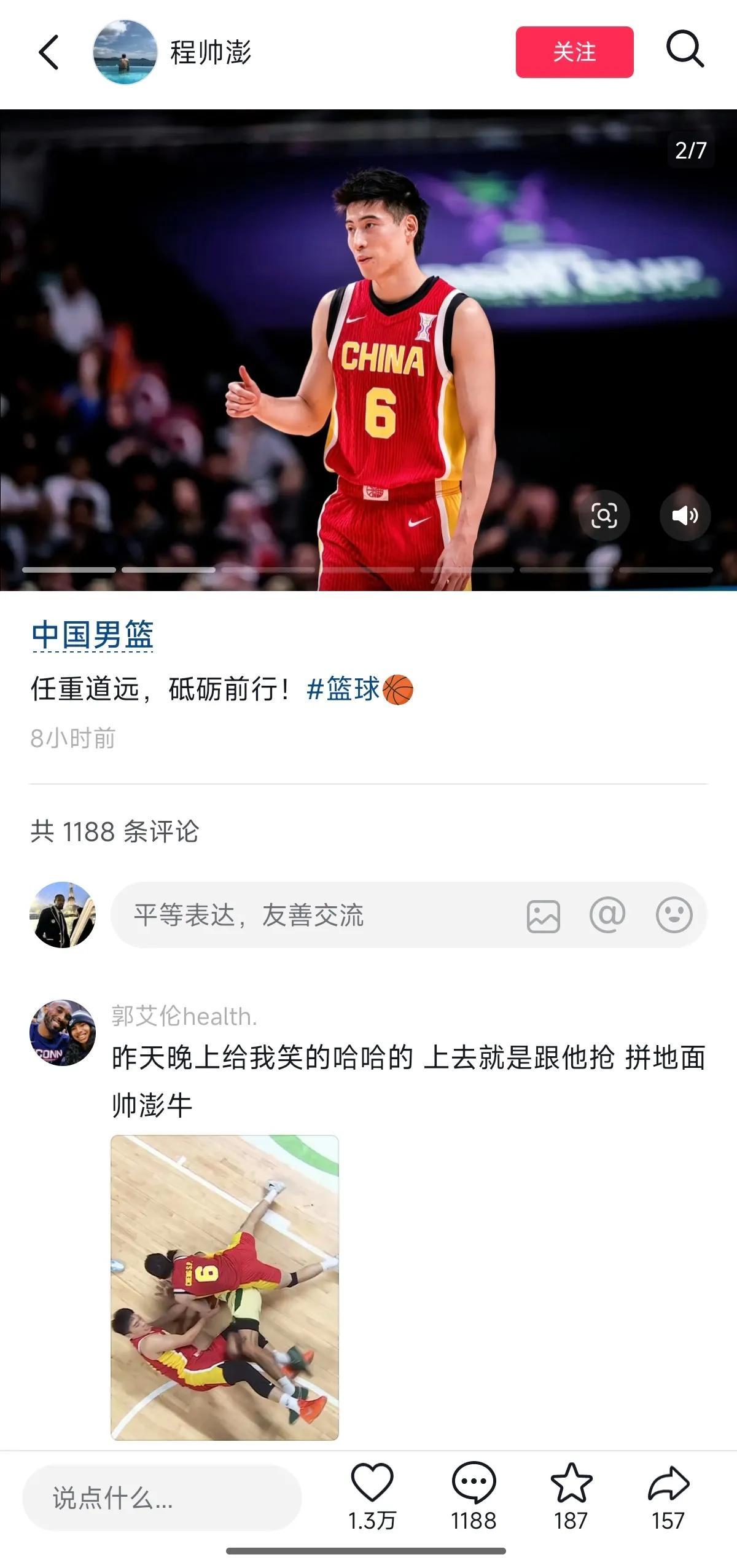Mute the post audio with the speaker toggle
This screenshot has width=737, height=1568.
684,516
